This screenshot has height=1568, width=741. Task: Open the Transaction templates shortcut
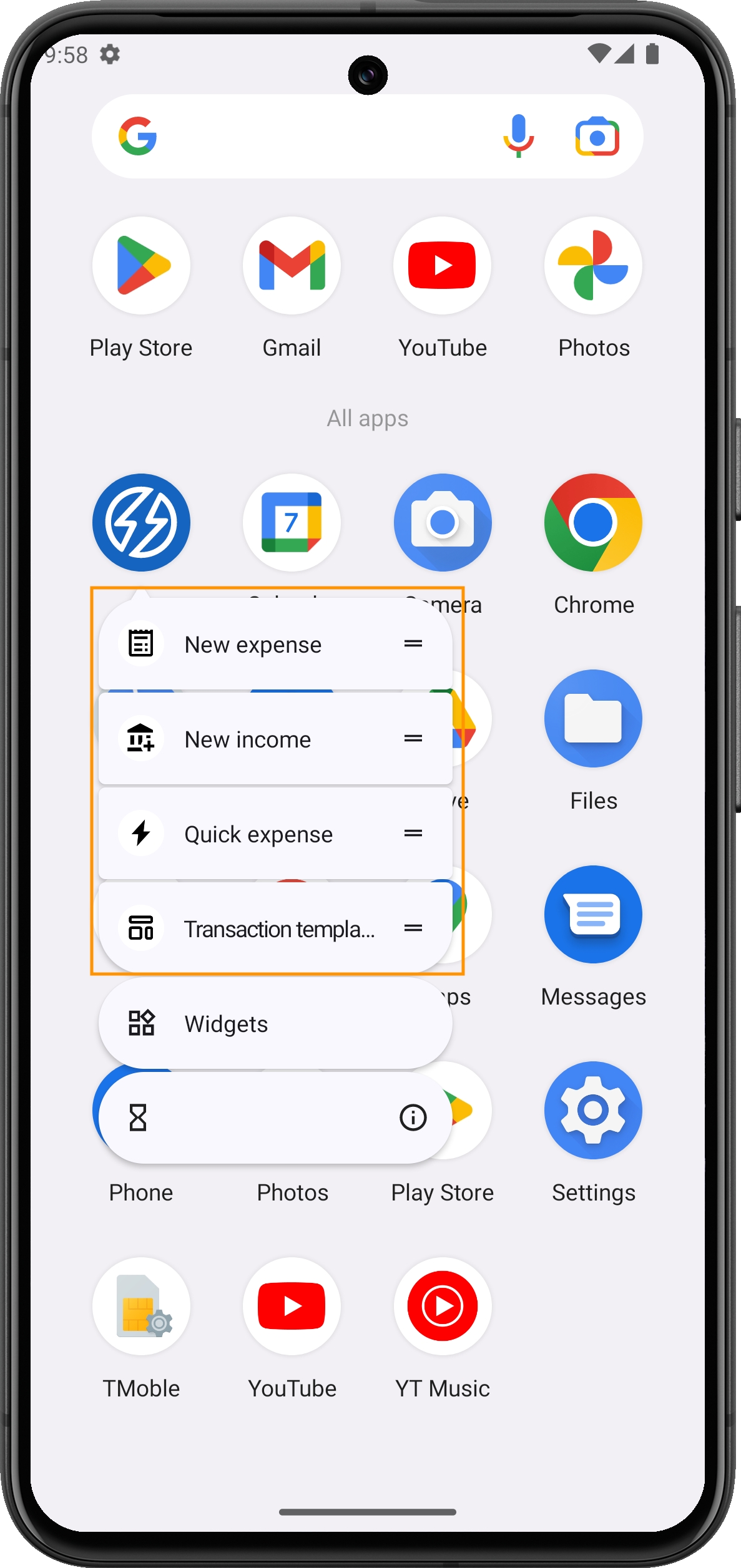(x=278, y=929)
